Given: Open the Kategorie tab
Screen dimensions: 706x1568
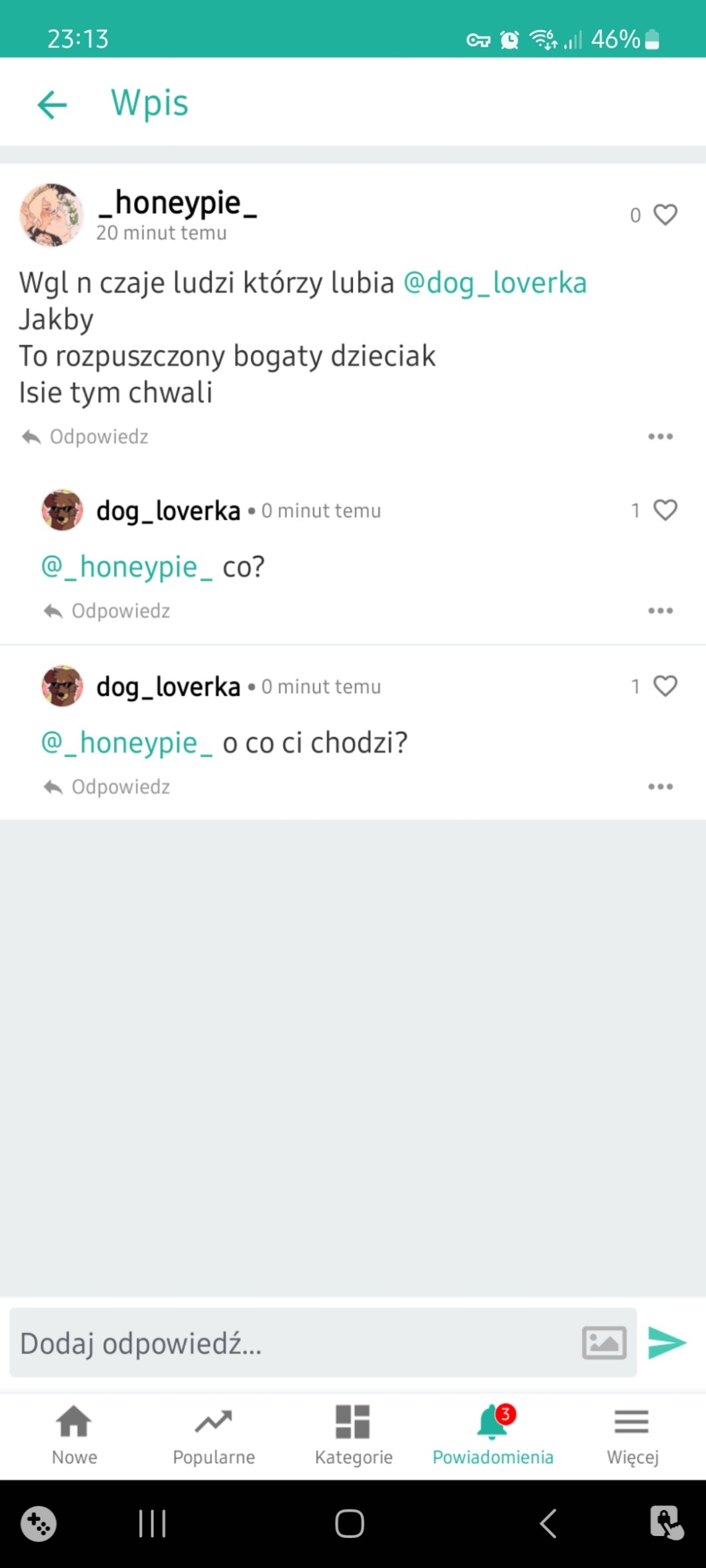Looking at the screenshot, I should pyautogui.click(x=354, y=1435).
